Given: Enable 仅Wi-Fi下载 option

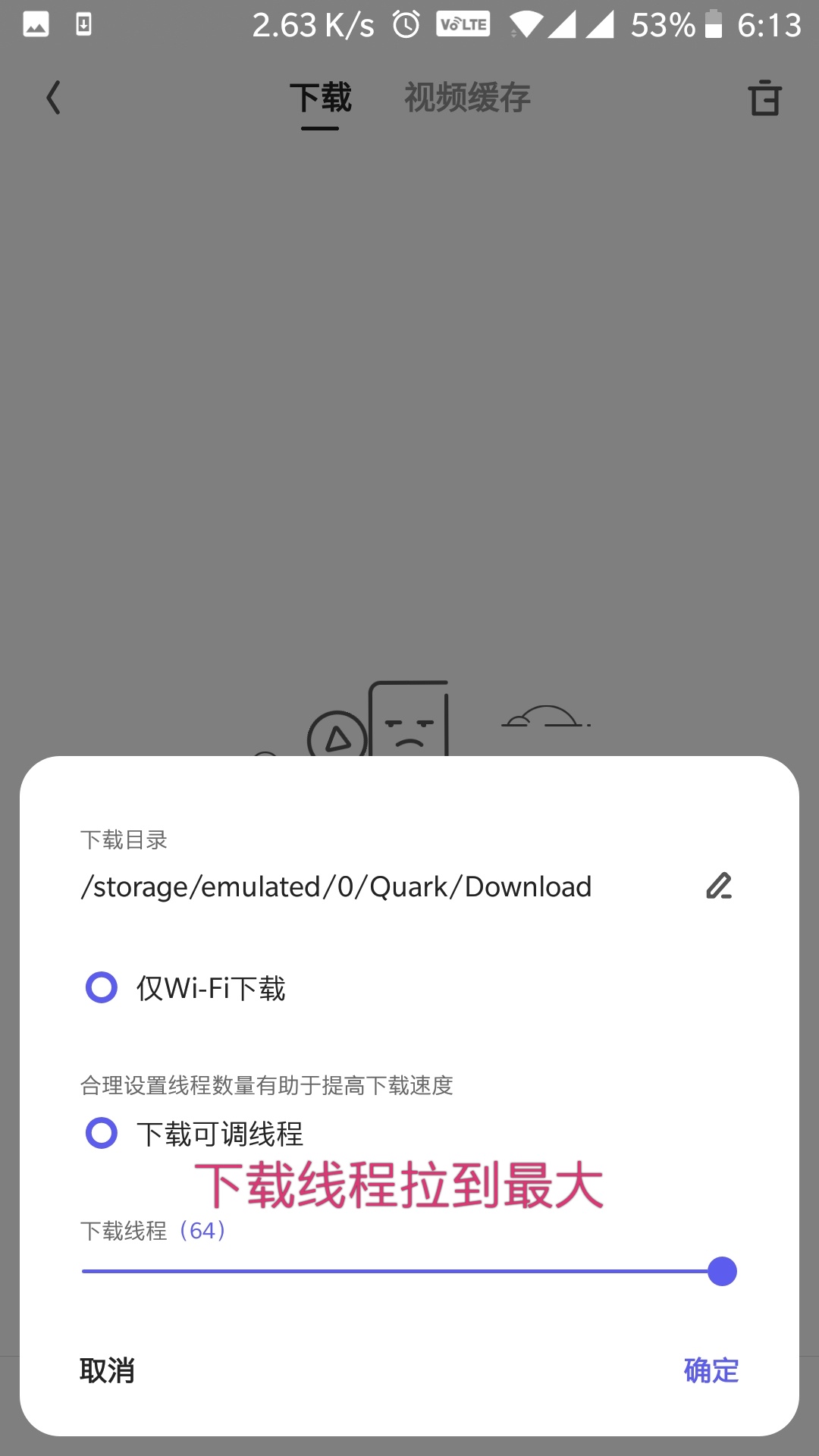Looking at the screenshot, I should tap(100, 987).
